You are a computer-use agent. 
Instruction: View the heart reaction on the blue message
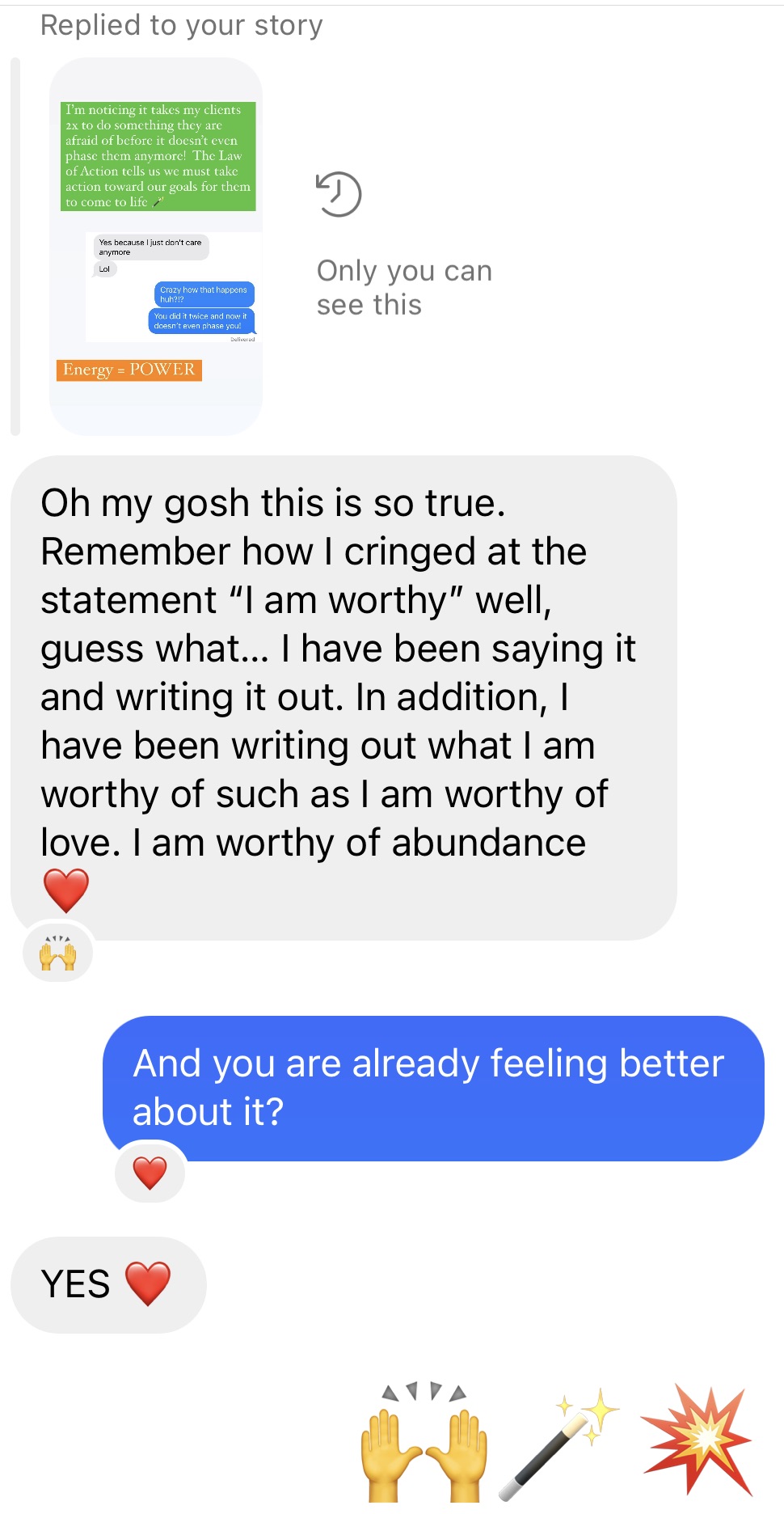[150, 1173]
